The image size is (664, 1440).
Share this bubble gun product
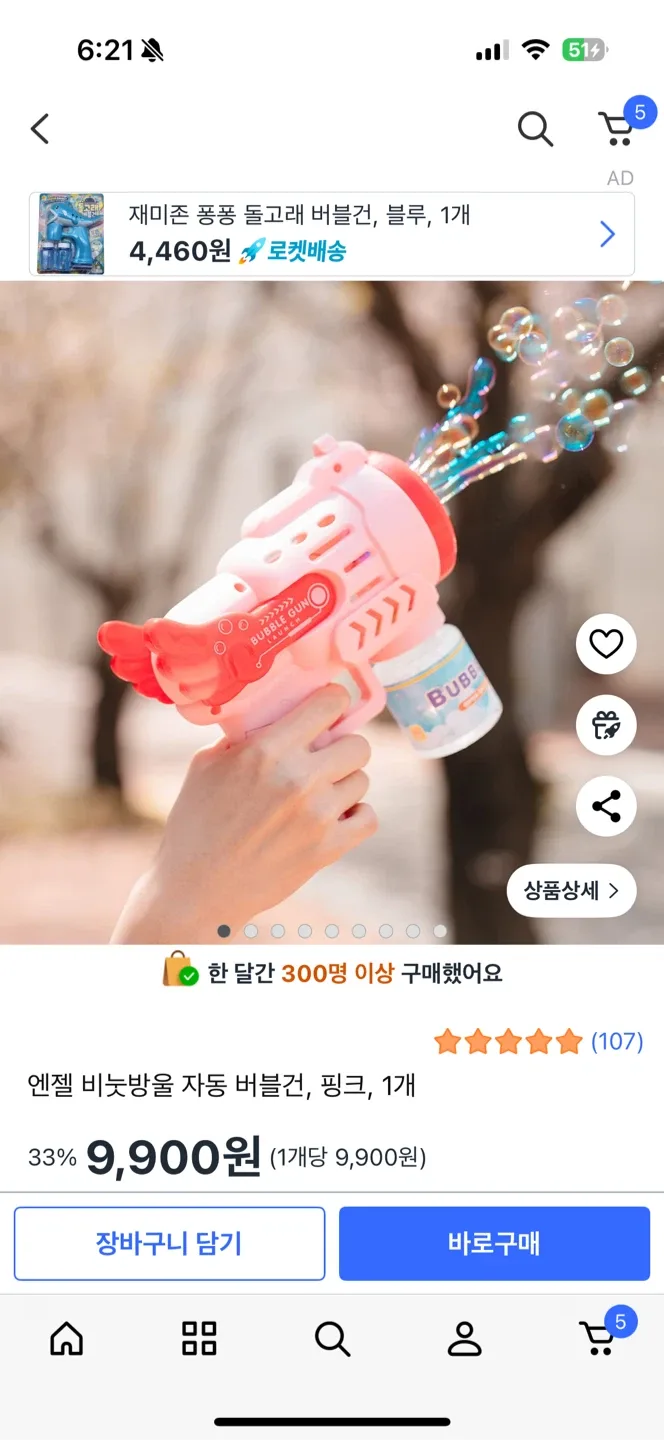(x=606, y=806)
